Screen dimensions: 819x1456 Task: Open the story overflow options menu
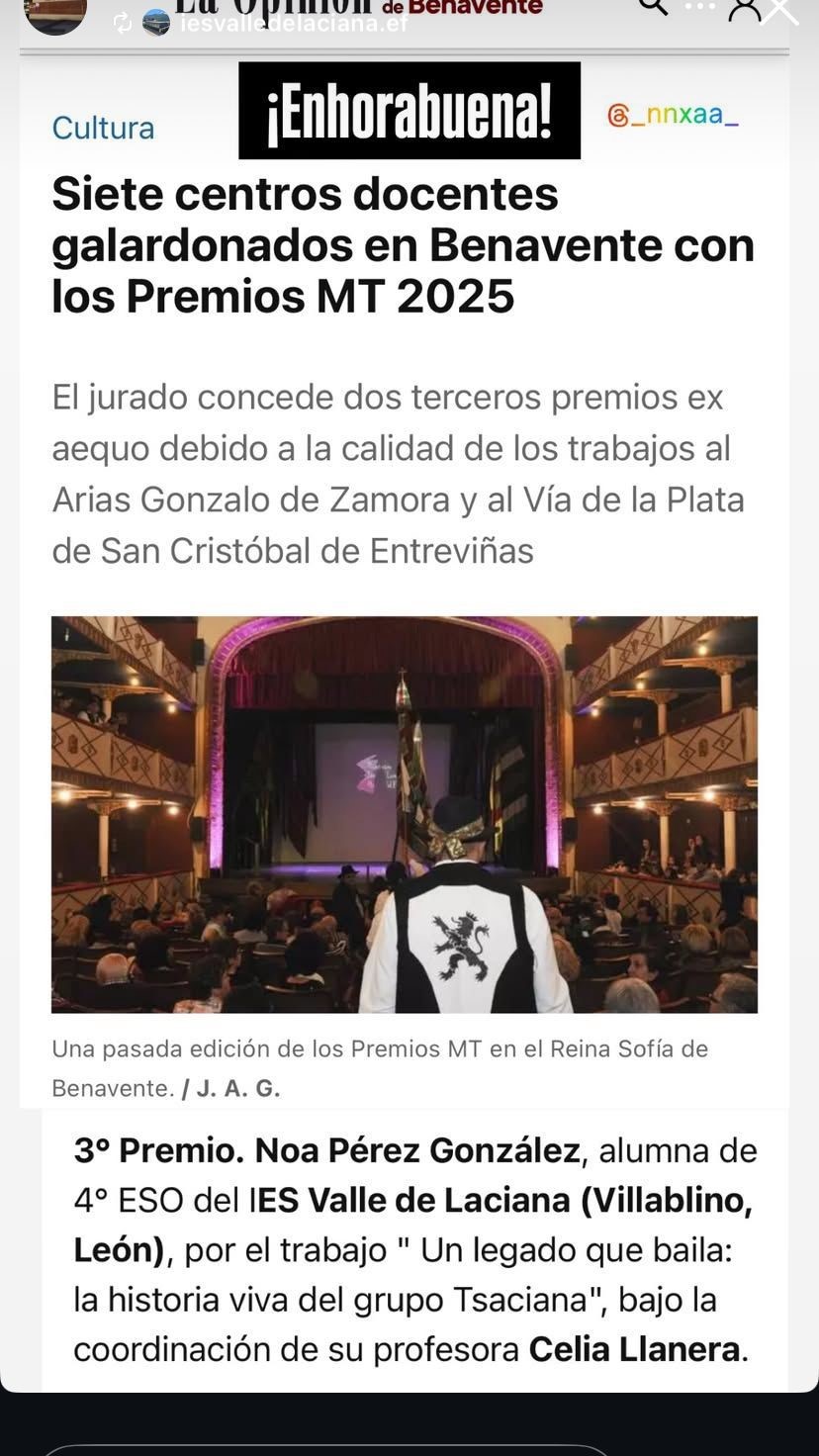coord(699,8)
